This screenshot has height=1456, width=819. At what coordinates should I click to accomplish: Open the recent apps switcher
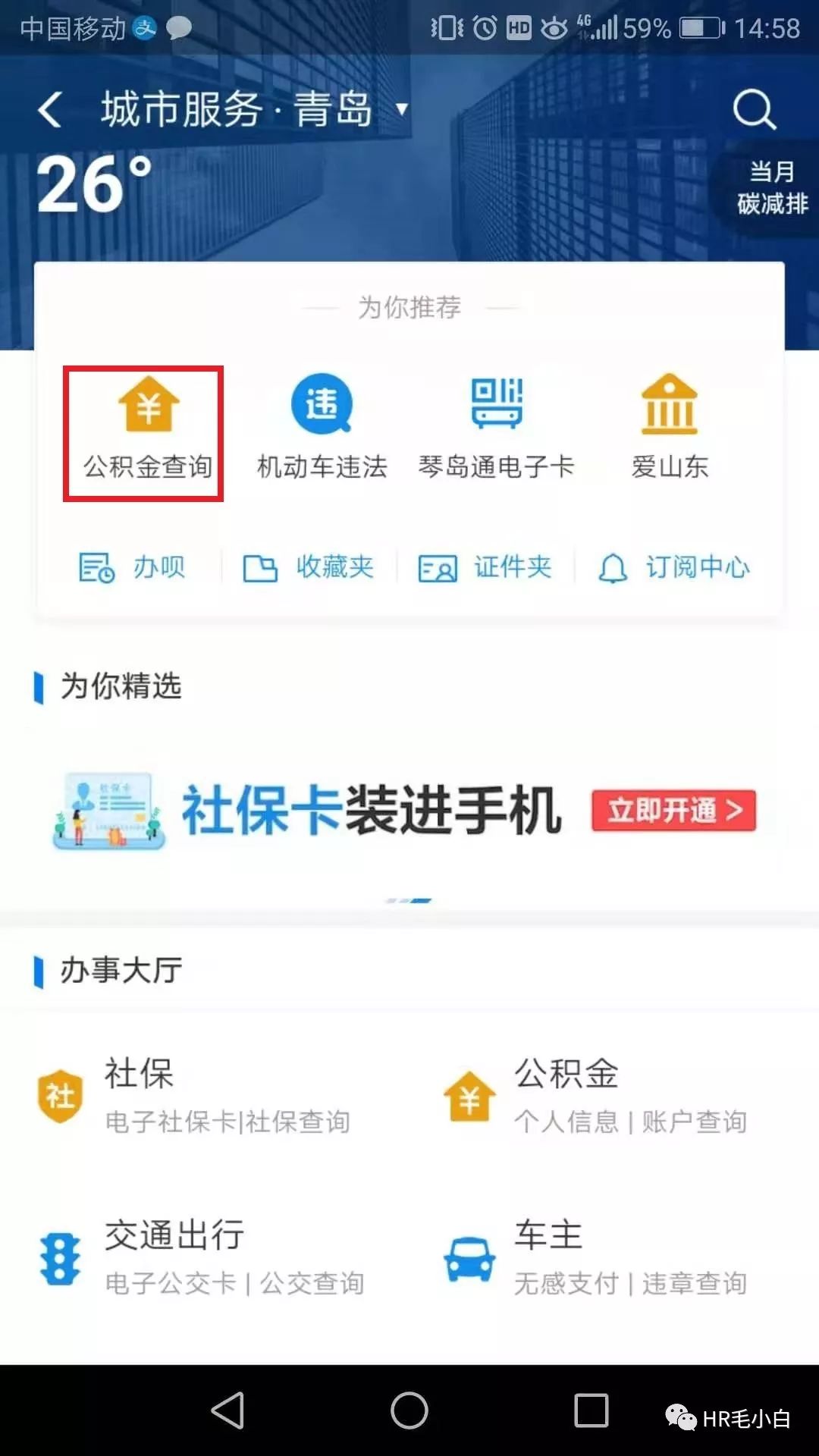(x=591, y=1410)
